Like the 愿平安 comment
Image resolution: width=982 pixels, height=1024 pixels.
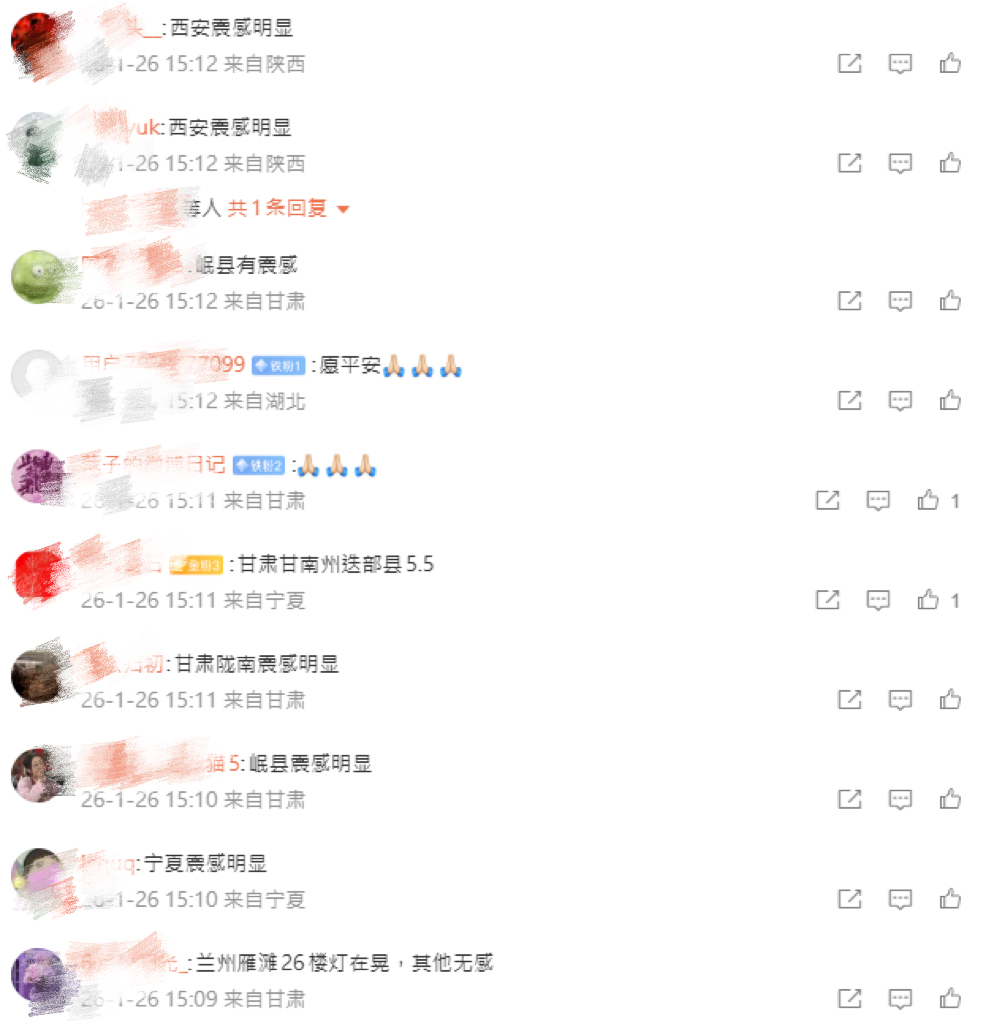950,401
